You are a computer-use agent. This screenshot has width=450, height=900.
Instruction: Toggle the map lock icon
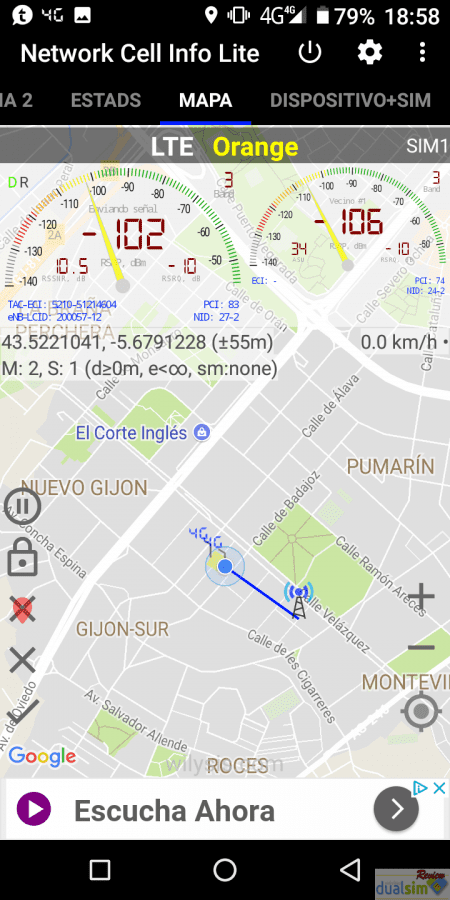coord(22,557)
